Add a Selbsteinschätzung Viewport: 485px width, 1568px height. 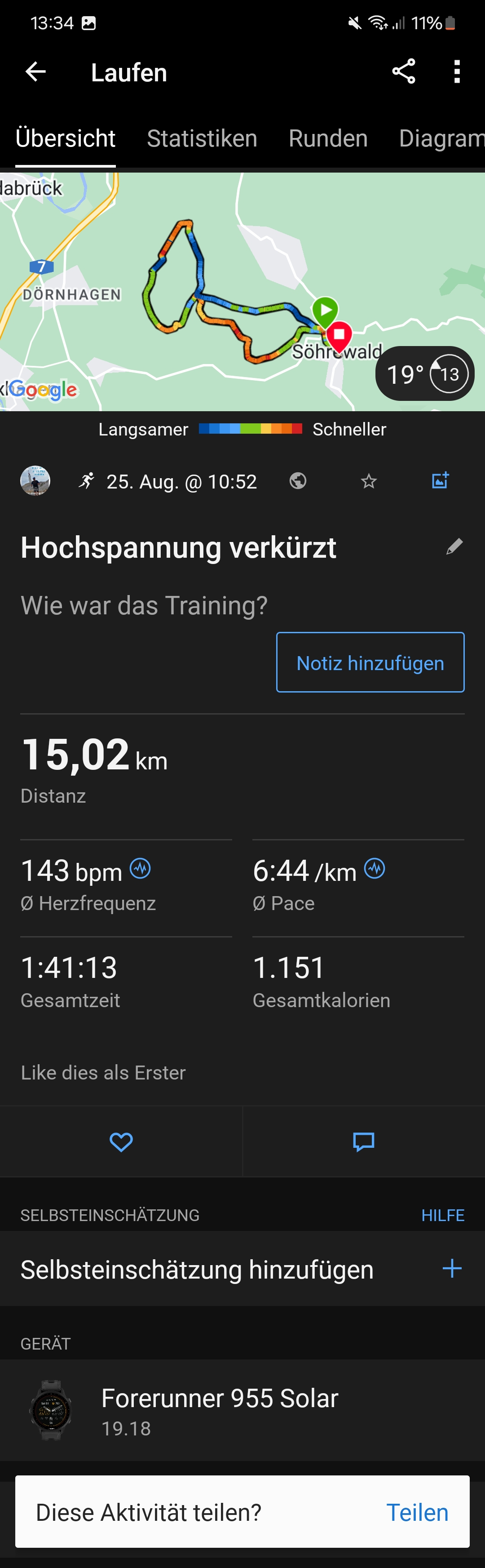[x=451, y=1269]
